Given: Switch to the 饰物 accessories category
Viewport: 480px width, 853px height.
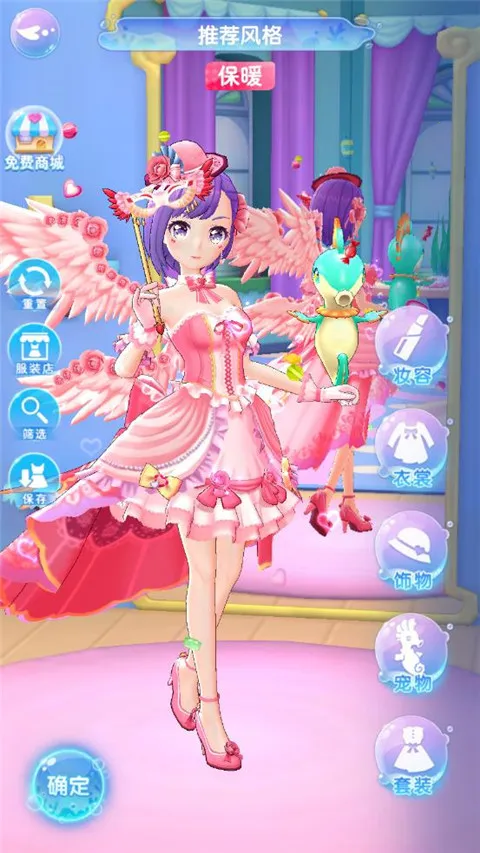Looking at the screenshot, I should [x=412, y=551].
